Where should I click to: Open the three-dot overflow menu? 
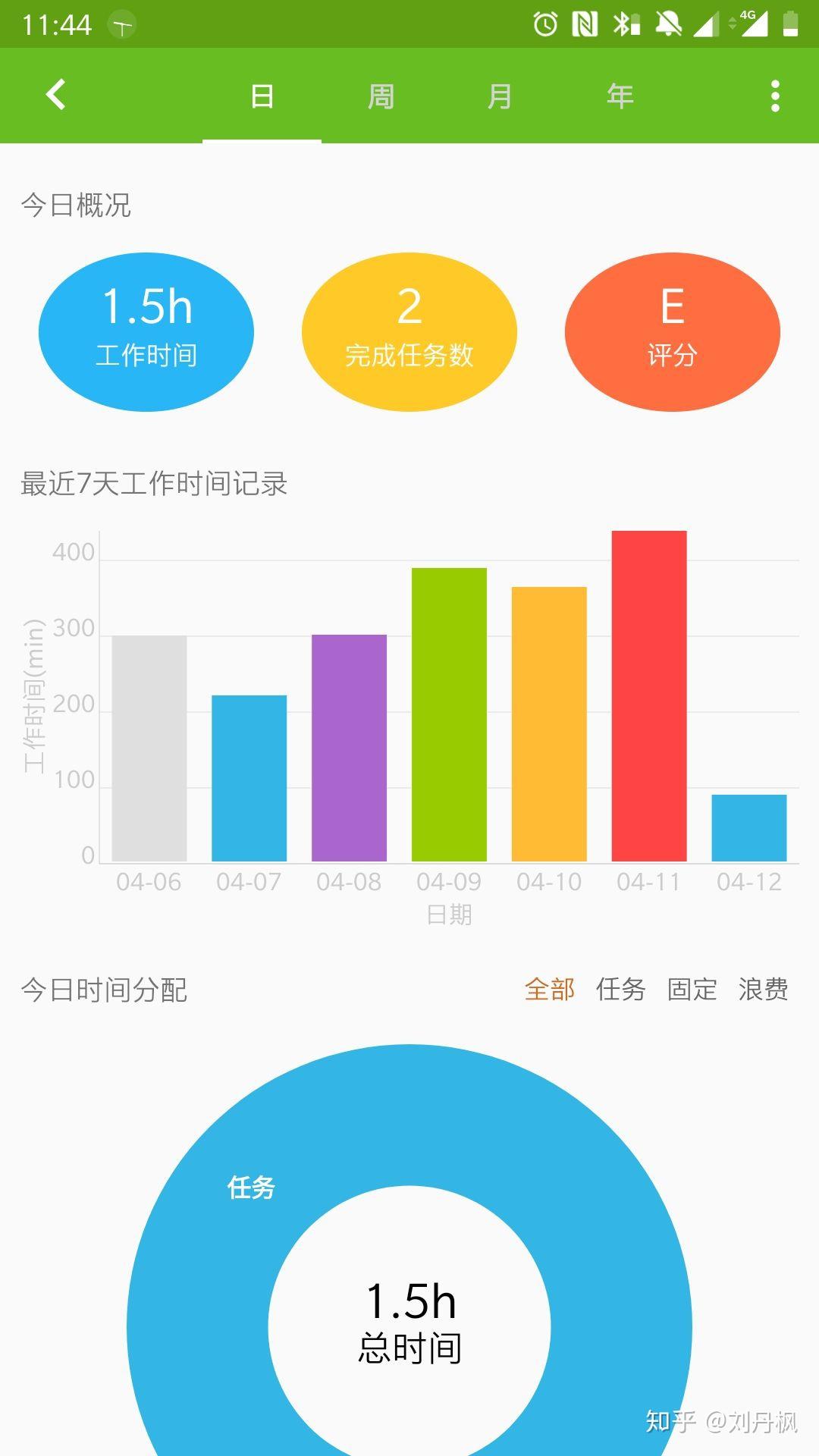[774, 96]
